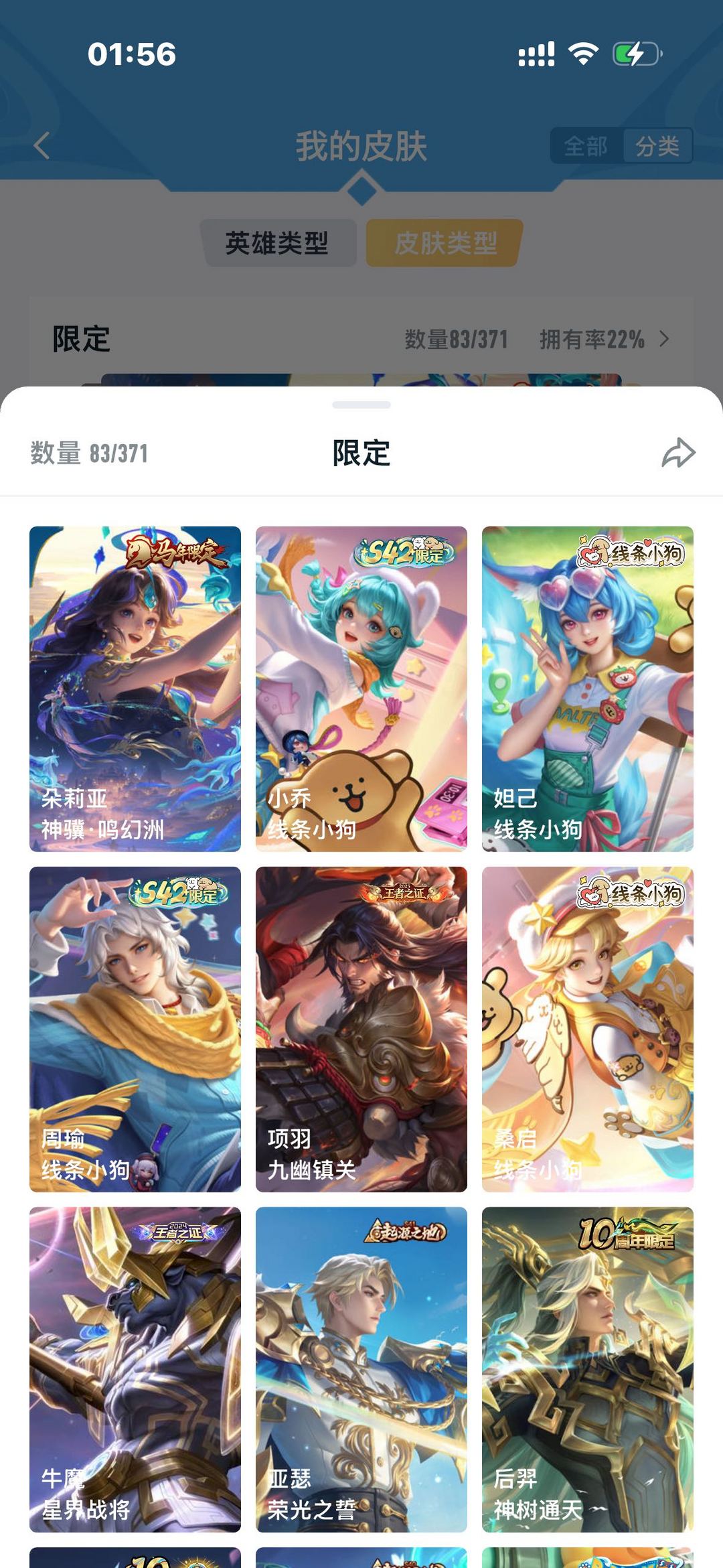Tap the back arrow at top left
Image resolution: width=723 pixels, height=1568 pixels.
pyautogui.click(x=42, y=144)
